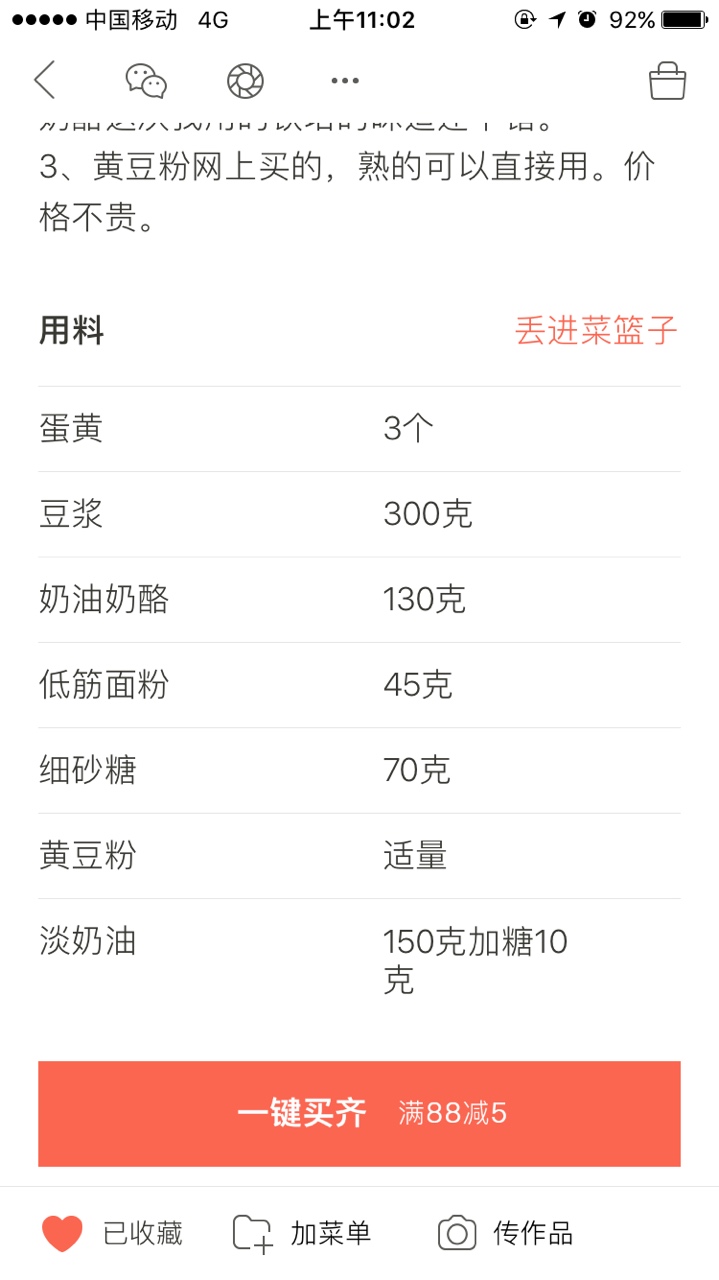The width and height of the screenshot is (719, 1280).
Task: Share recipe via the WeChat icon
Action: click(x=146, y=80)
